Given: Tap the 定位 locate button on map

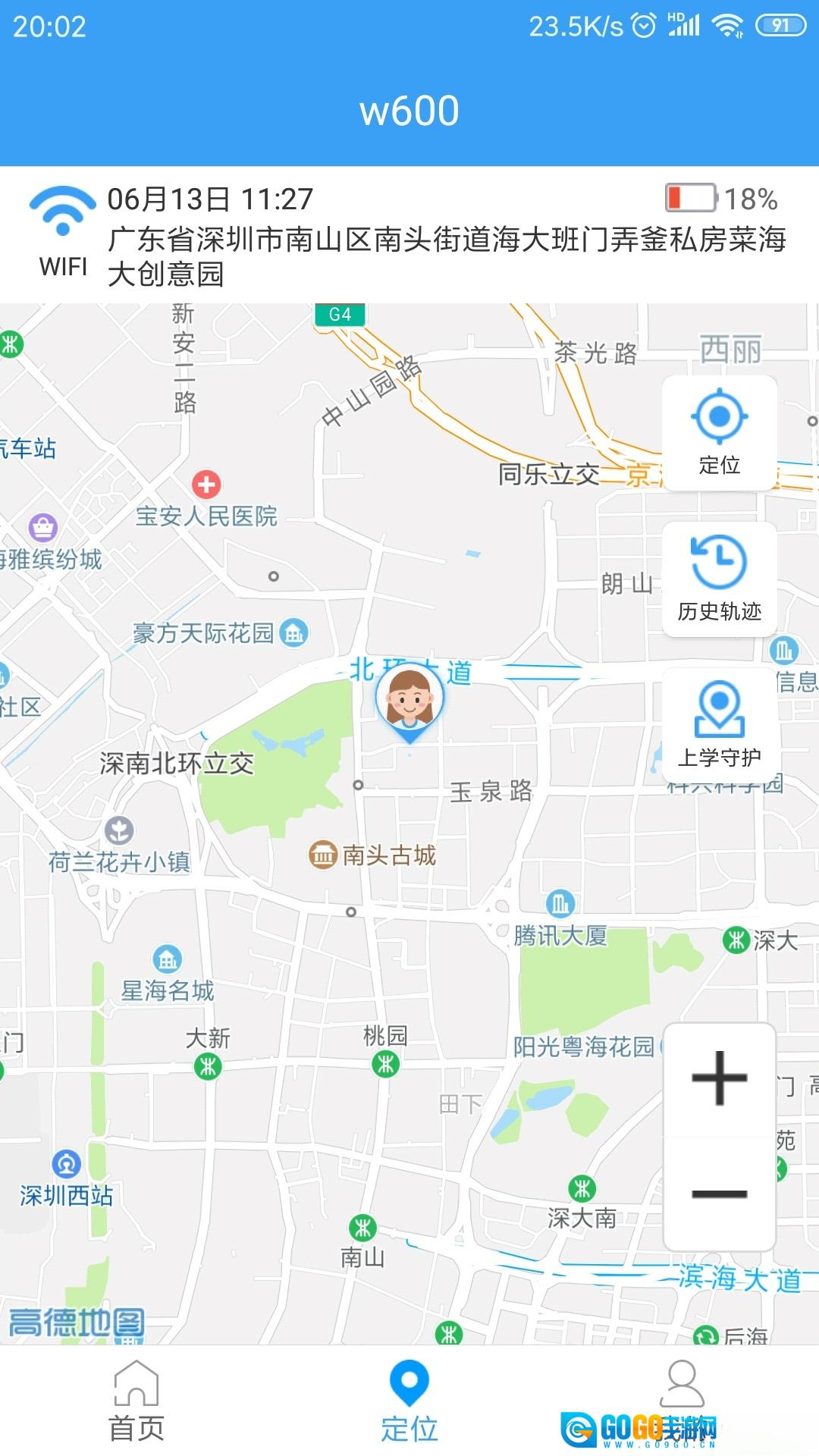Looking at the screenshot, I should (719, 432).
